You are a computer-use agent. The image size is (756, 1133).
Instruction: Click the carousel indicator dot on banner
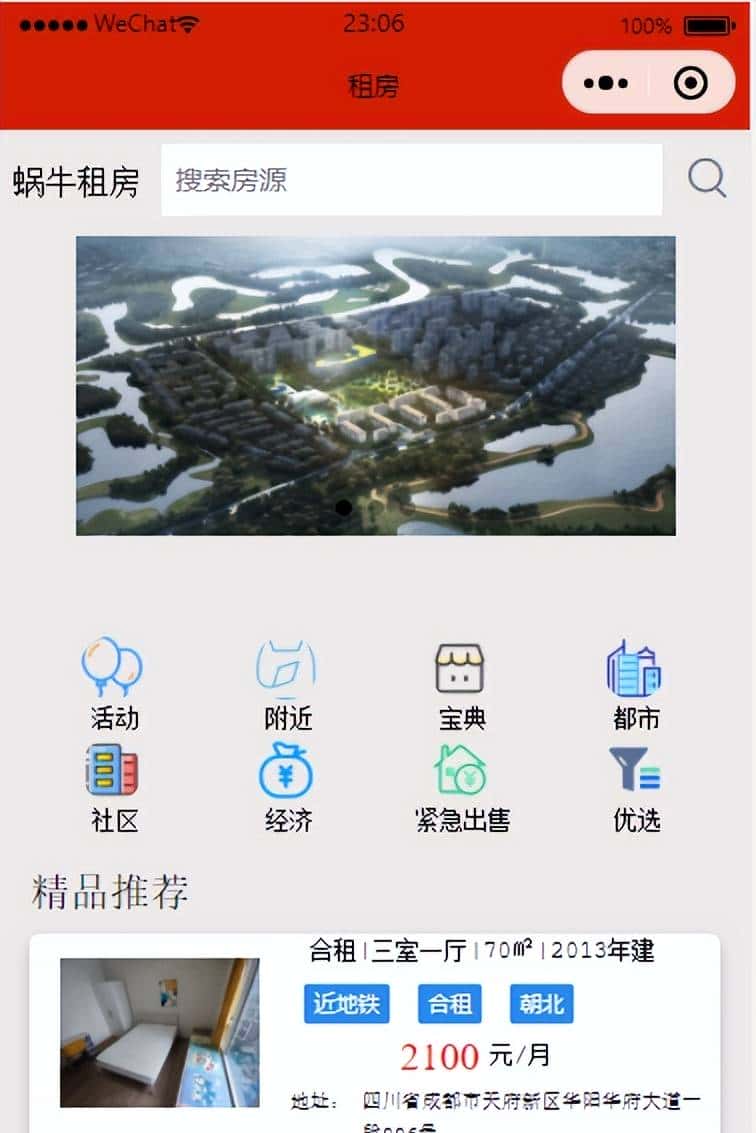coord(343,508)
